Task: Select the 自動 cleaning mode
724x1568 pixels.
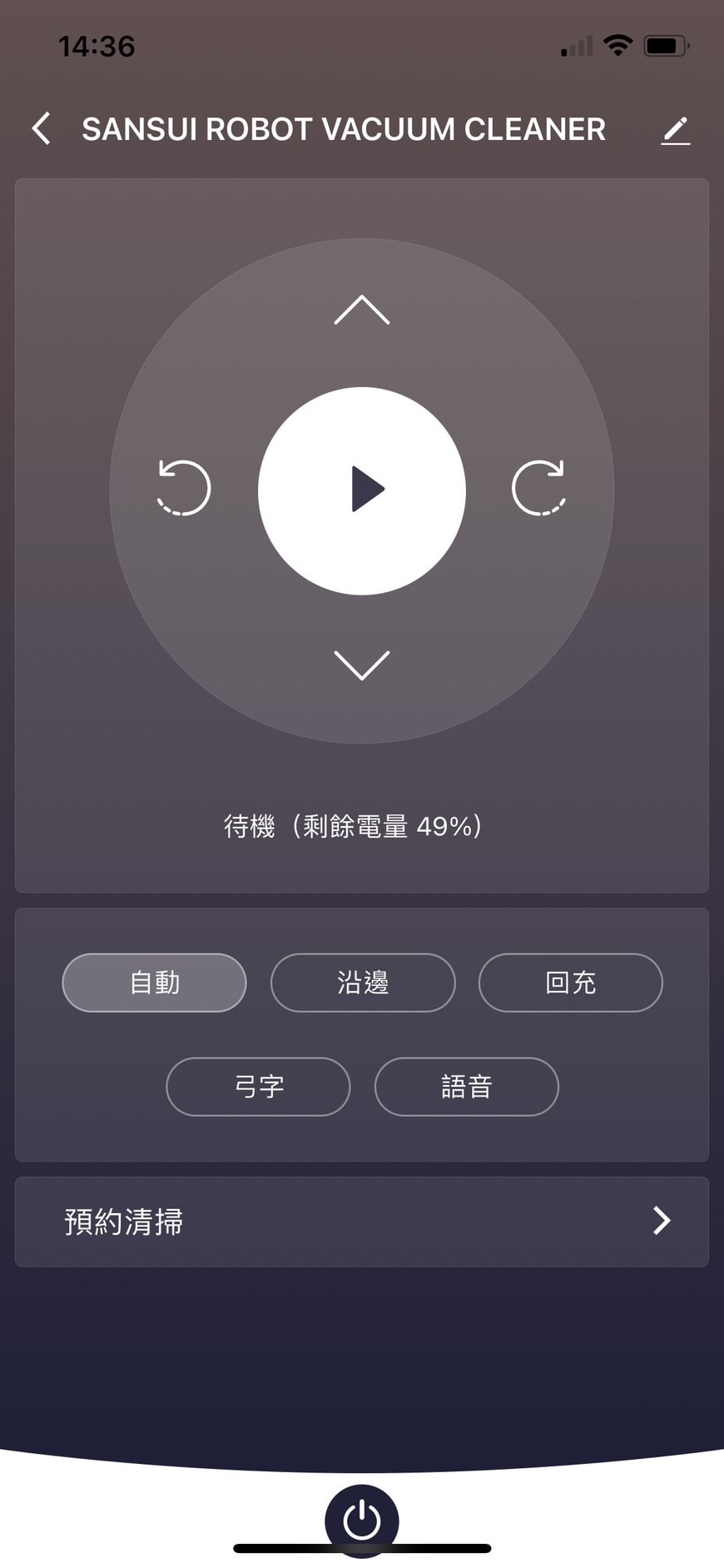Action: point(155,983)
